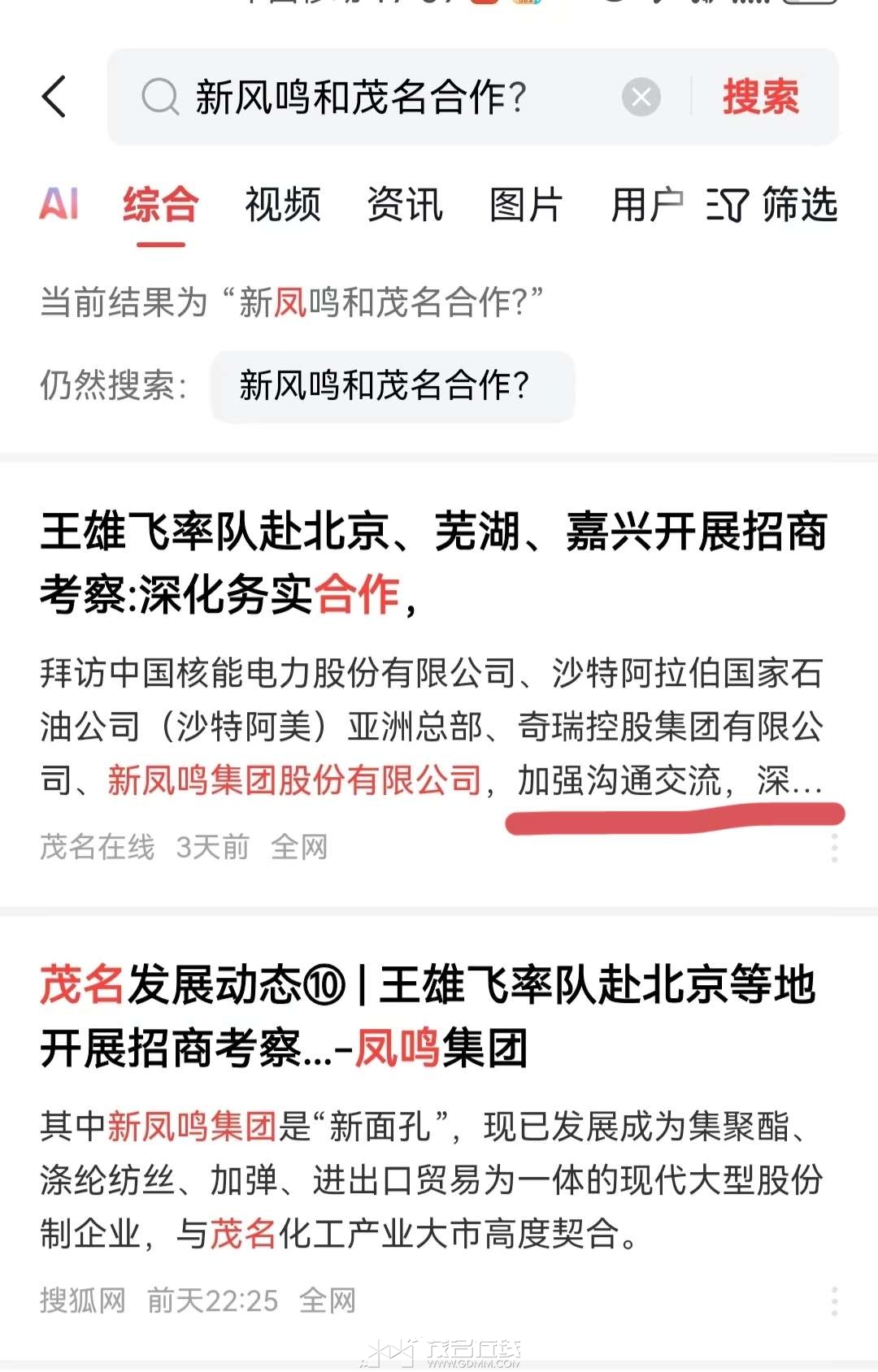Go back using the back arrow
The image size is (878, 1372).
point(54,98)
